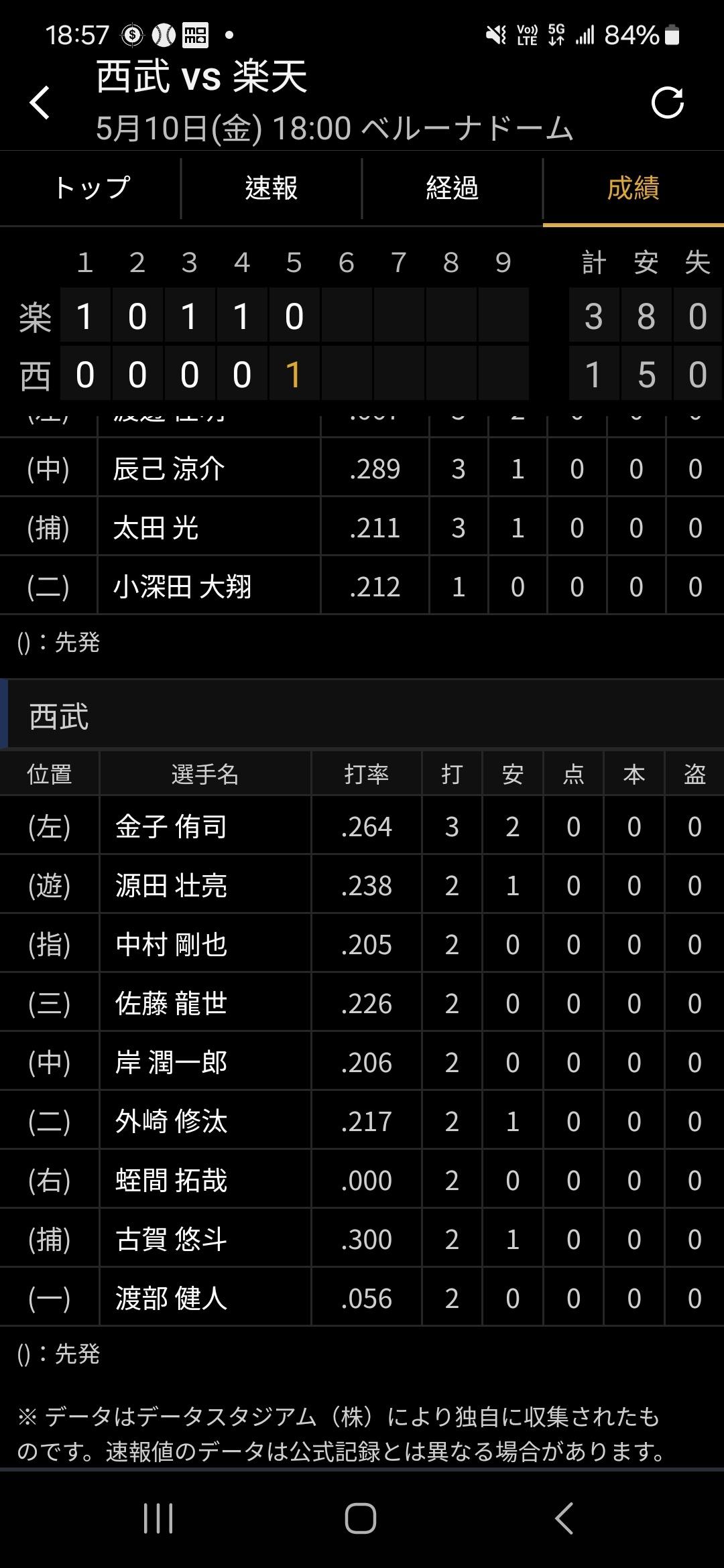Image resolution: width=724 pixels, height=1568 pixels.
Task: Go to the home screen
Action: (361, 1518)
